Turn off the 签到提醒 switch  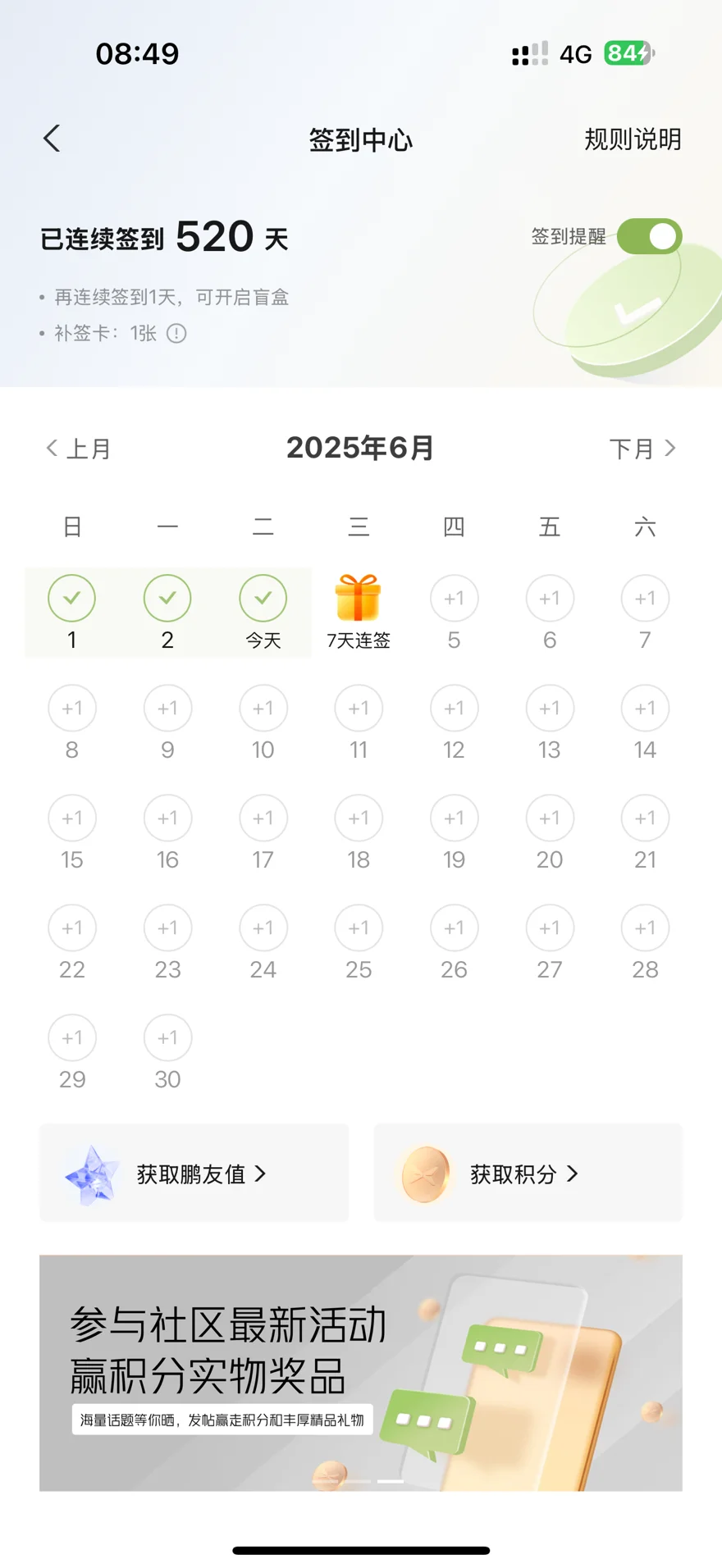(x=649, y=237)
